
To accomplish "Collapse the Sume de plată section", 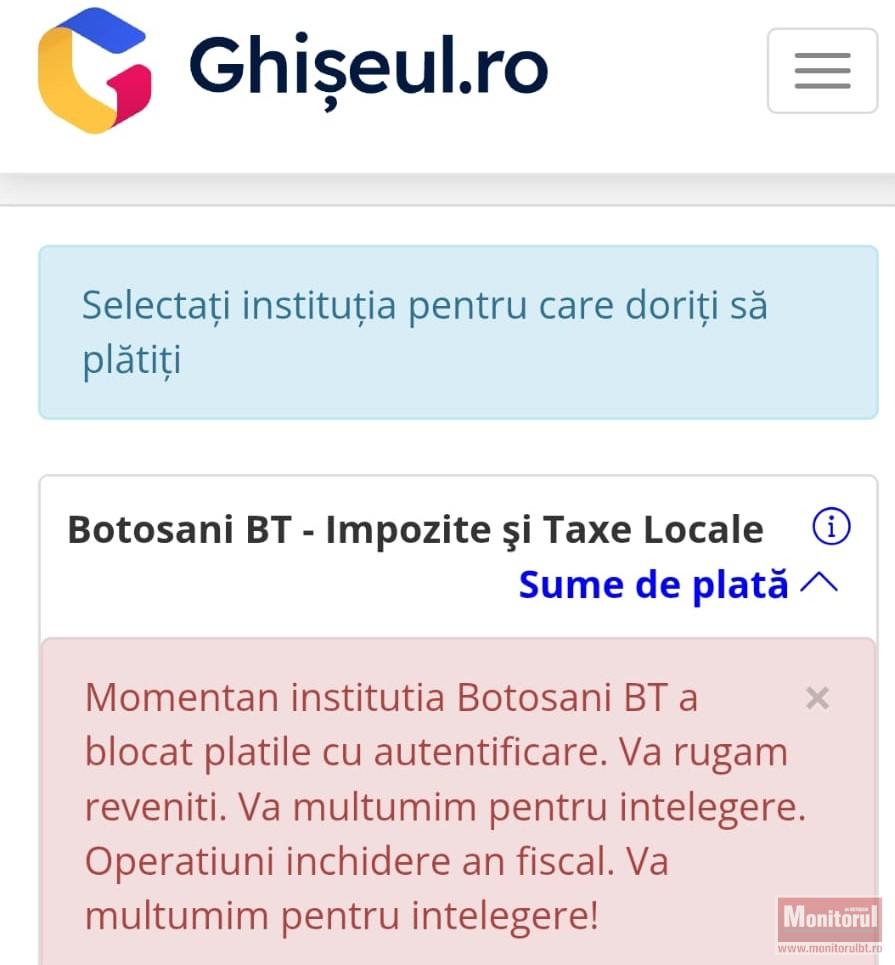I will coord(678,584).
